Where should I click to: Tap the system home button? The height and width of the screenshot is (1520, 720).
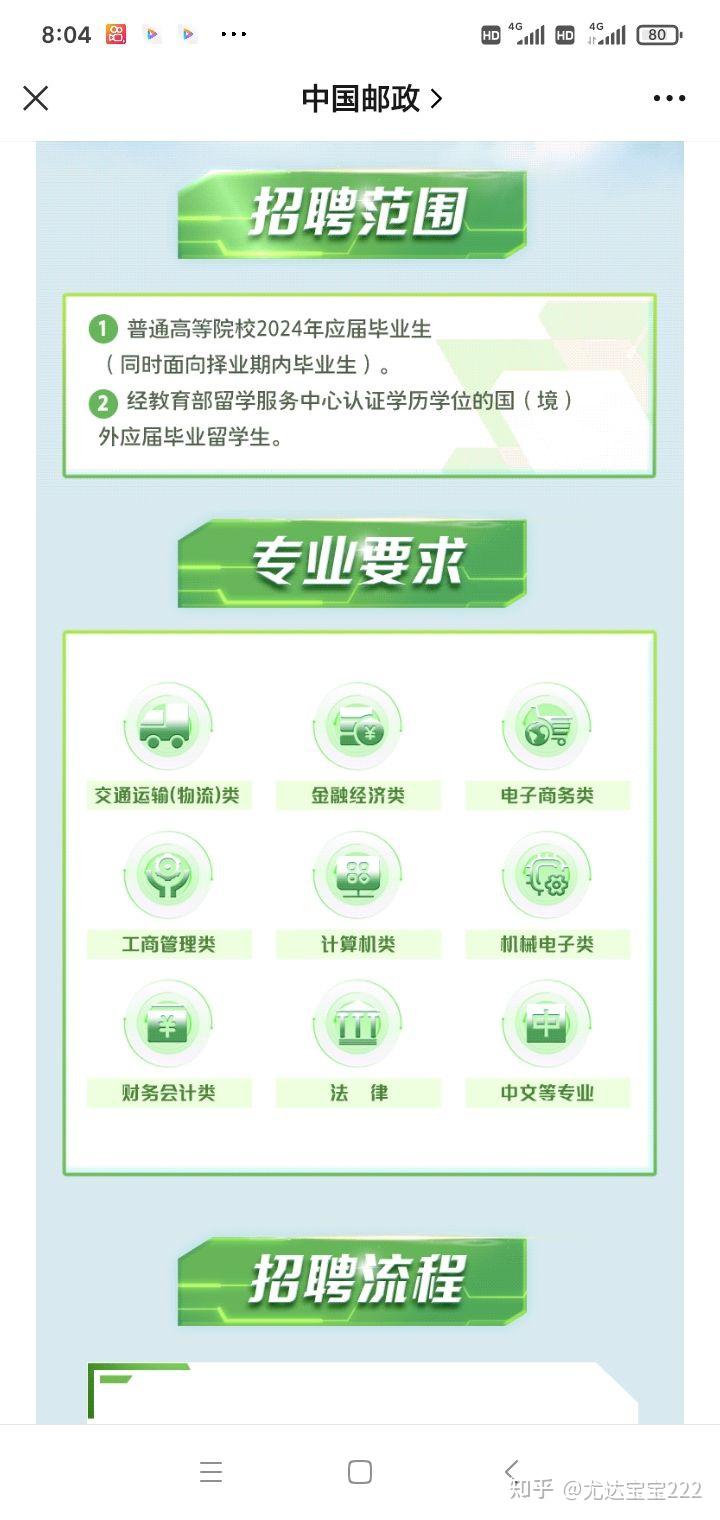(x=360, y=1472)
